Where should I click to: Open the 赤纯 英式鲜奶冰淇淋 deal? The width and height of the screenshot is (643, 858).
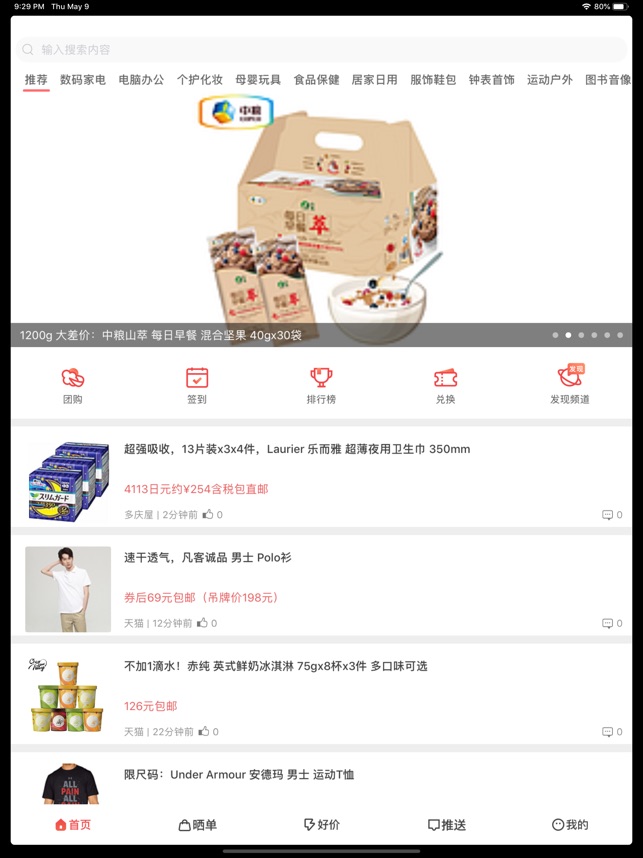(275, 666)
